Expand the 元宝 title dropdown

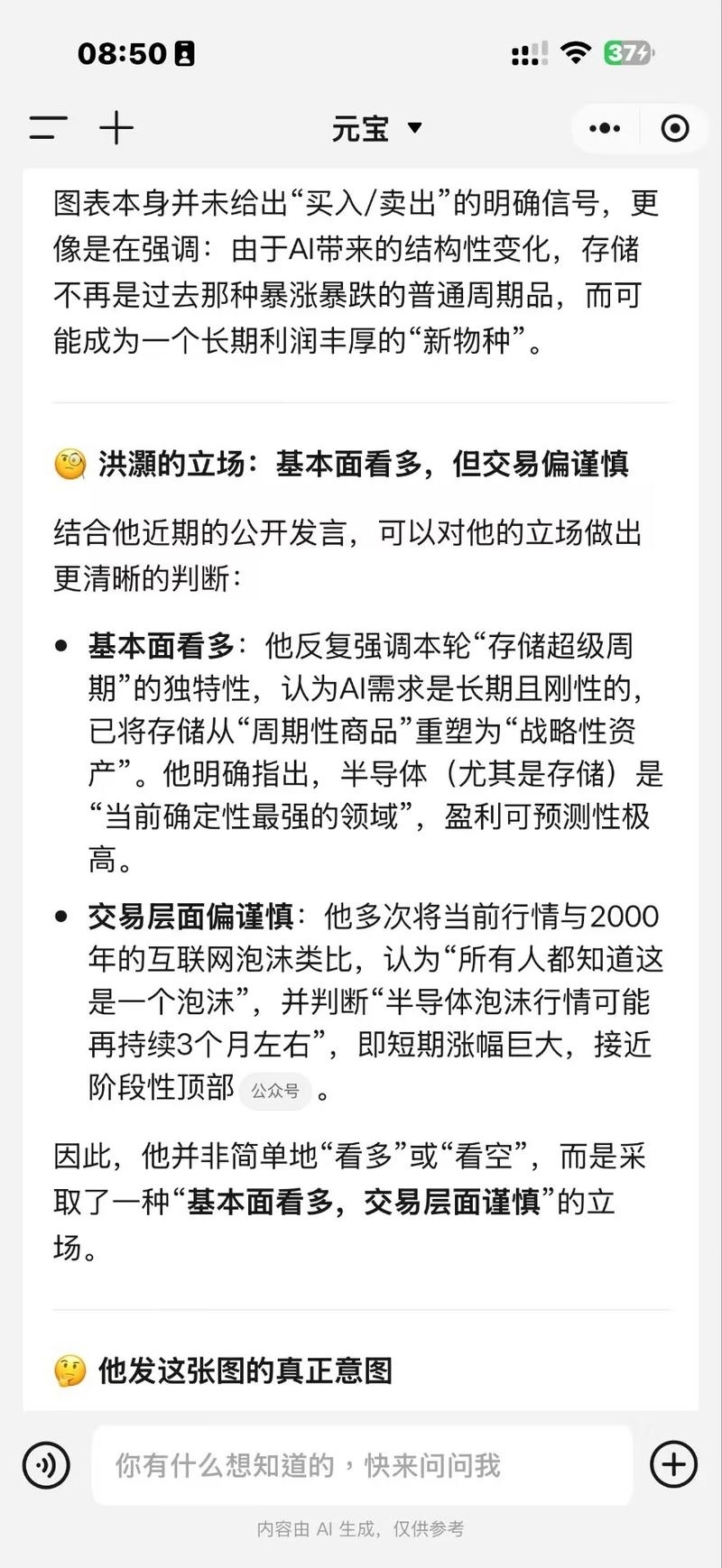coord(377,128)
